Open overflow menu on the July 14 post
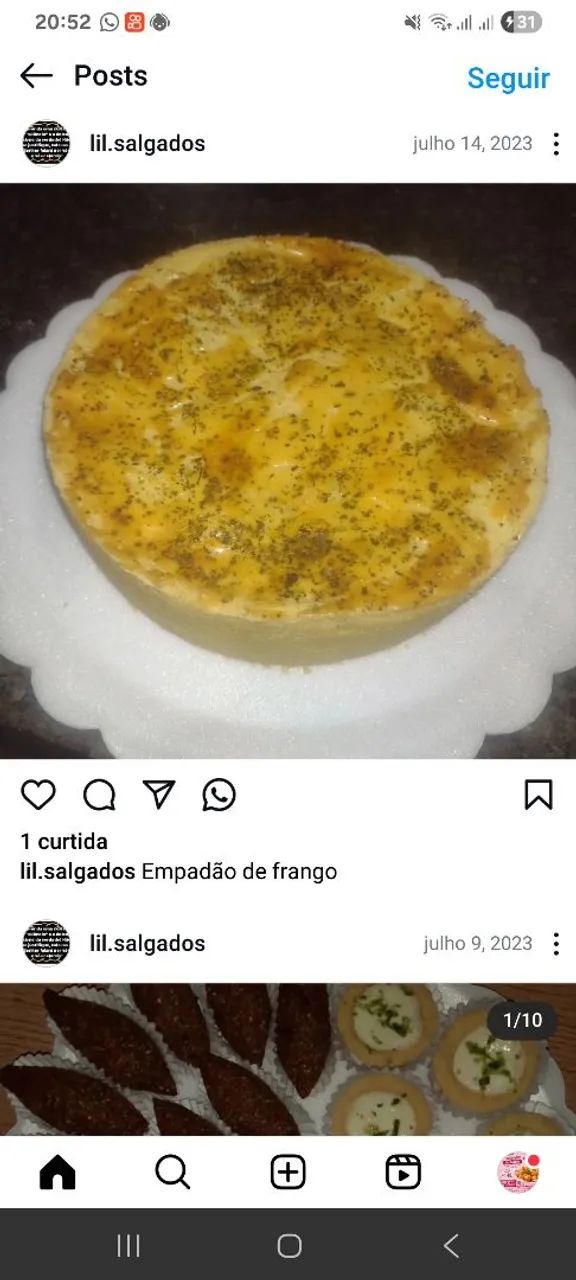This screenshot has height=1280, width=576. click(556, 144)
